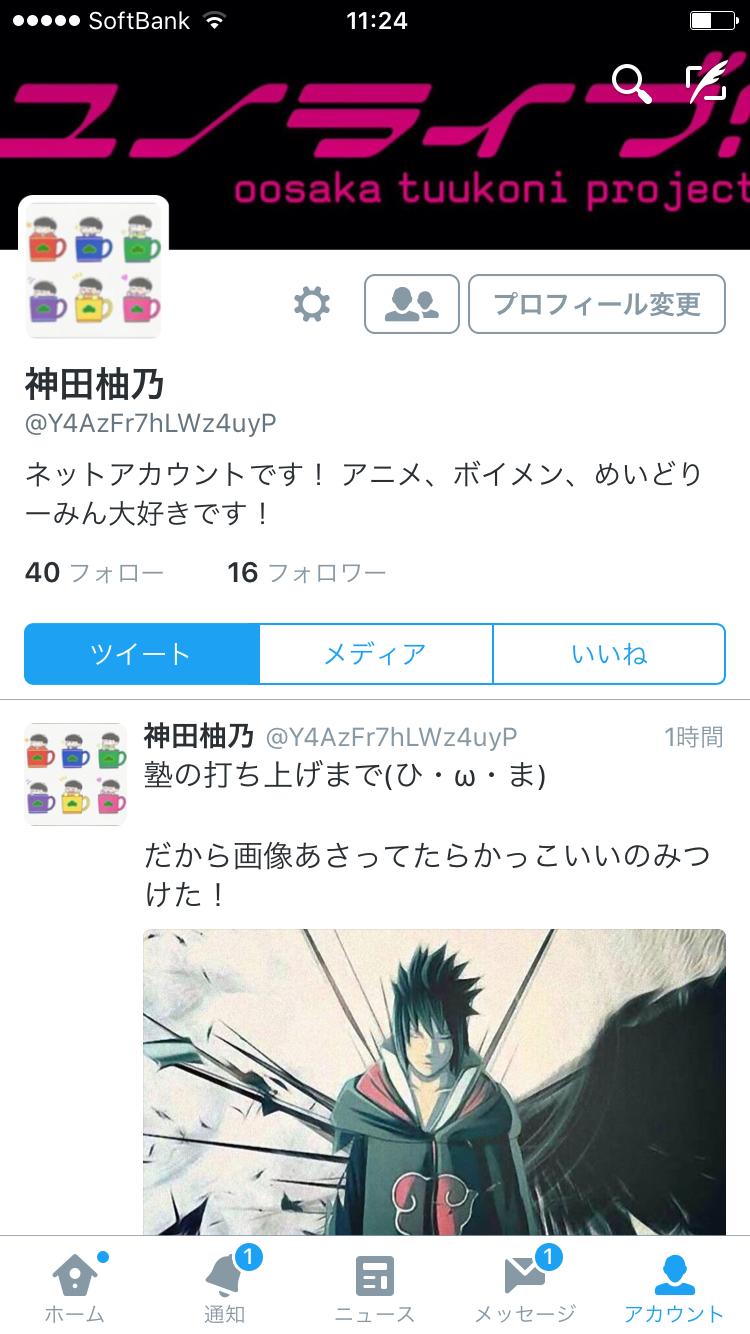This screenshot has height=1334, width=750.
Task: Open the image attached to the tweet
Action: (x=434, y=1080)
